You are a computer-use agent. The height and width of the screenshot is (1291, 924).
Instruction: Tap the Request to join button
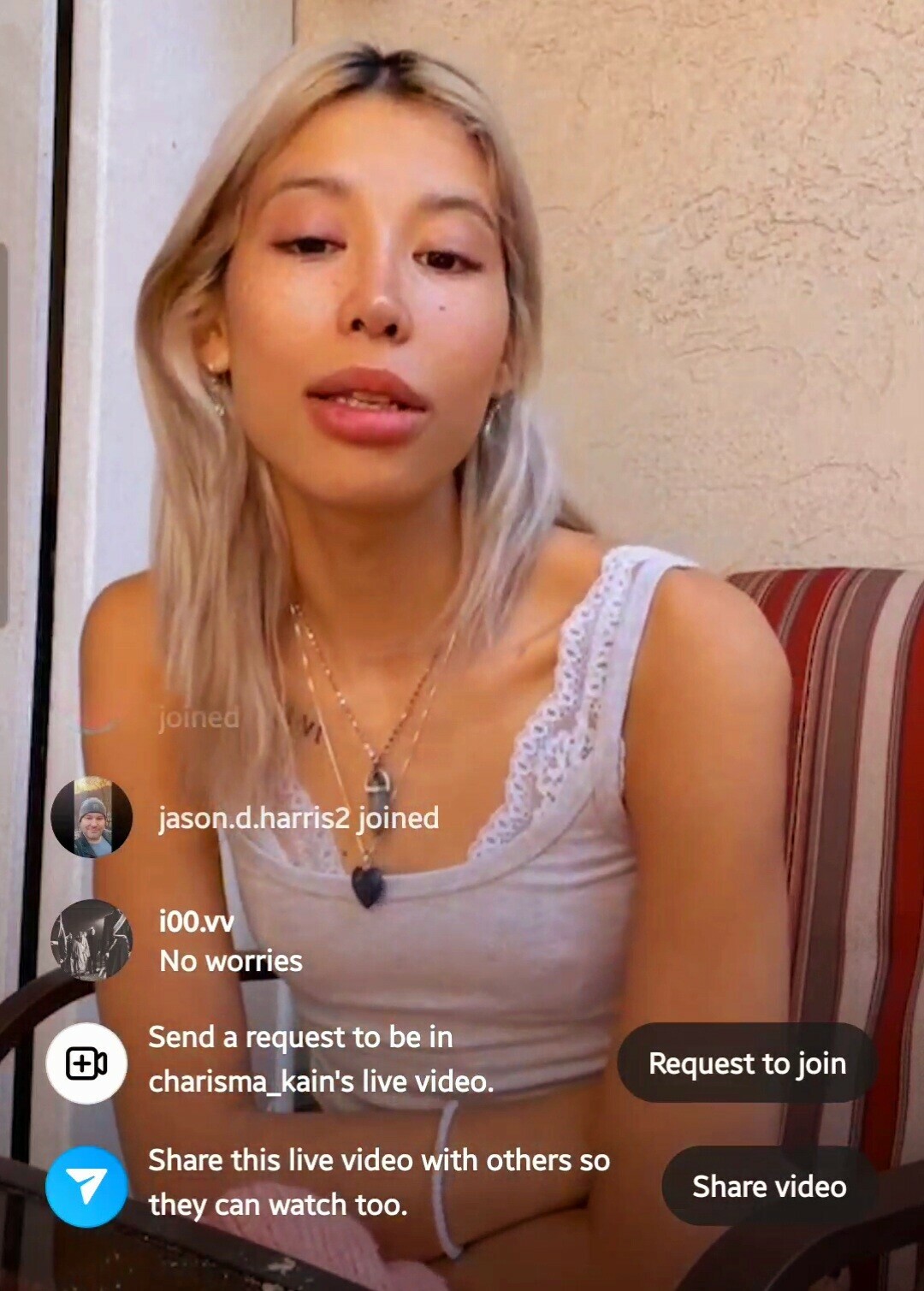pos(747,1063)
